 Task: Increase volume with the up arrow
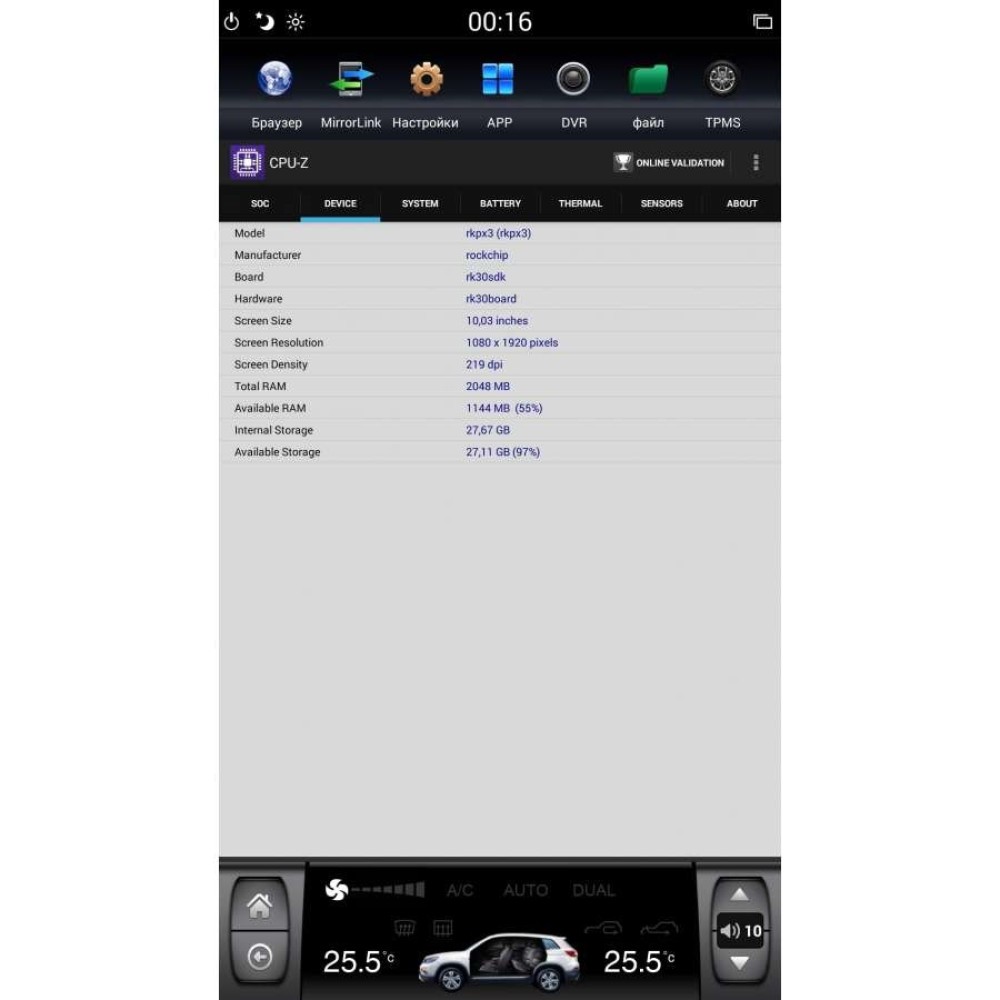739,895
